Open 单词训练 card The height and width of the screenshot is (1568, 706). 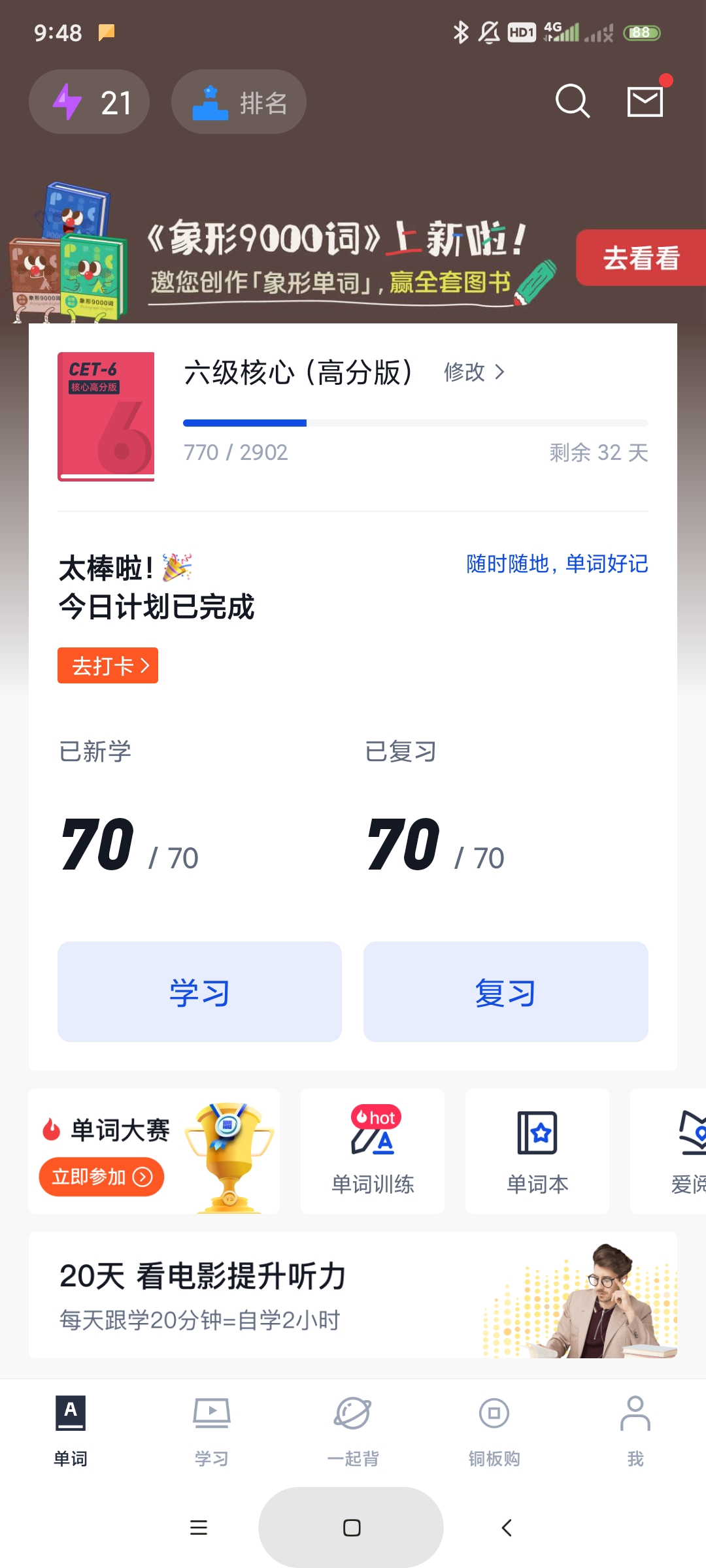373,1151
